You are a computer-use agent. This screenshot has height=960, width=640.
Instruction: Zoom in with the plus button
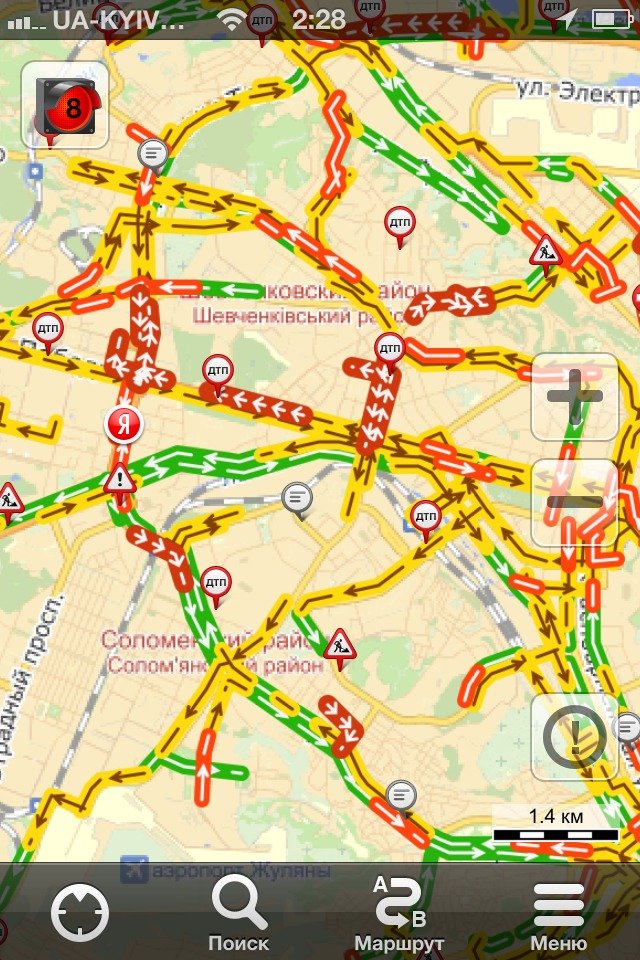coord(574,396)
